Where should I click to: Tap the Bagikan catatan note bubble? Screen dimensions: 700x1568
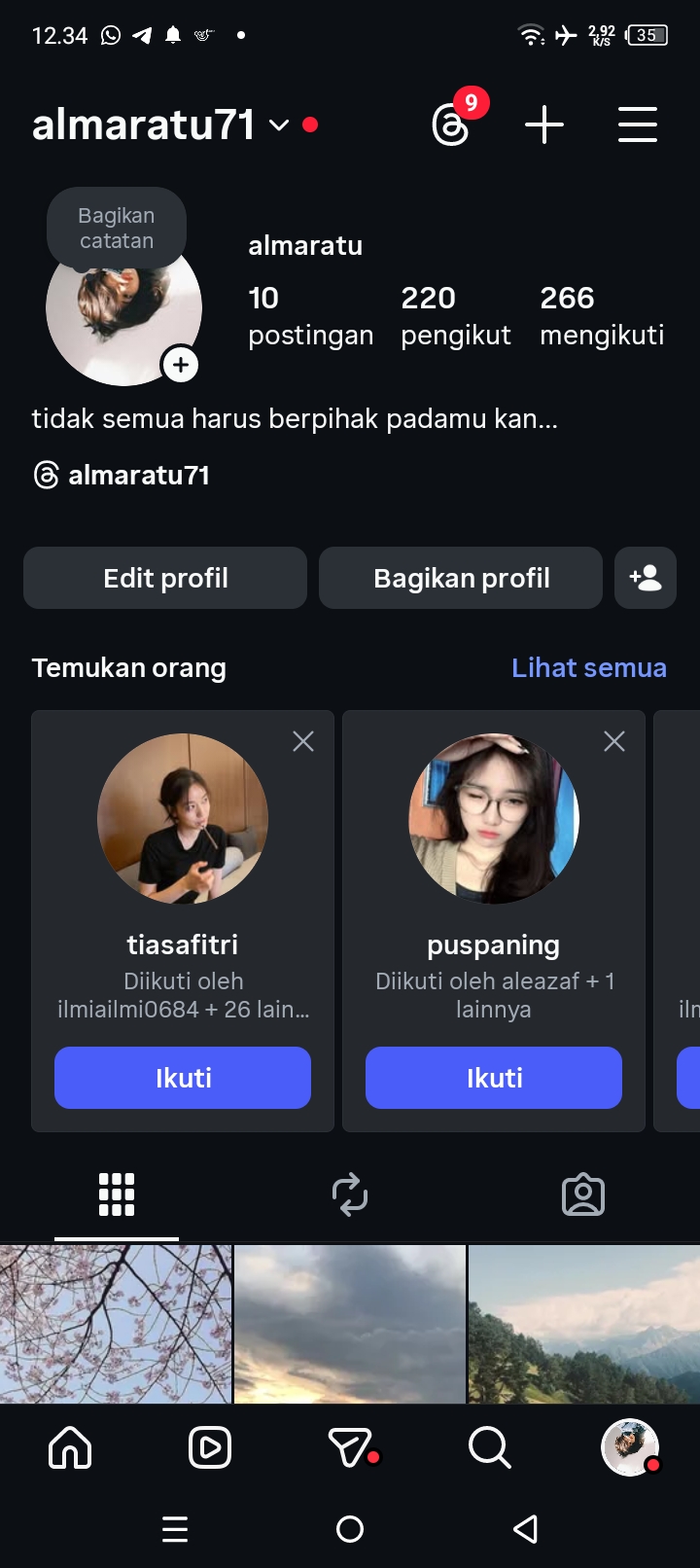click(117, 229)
